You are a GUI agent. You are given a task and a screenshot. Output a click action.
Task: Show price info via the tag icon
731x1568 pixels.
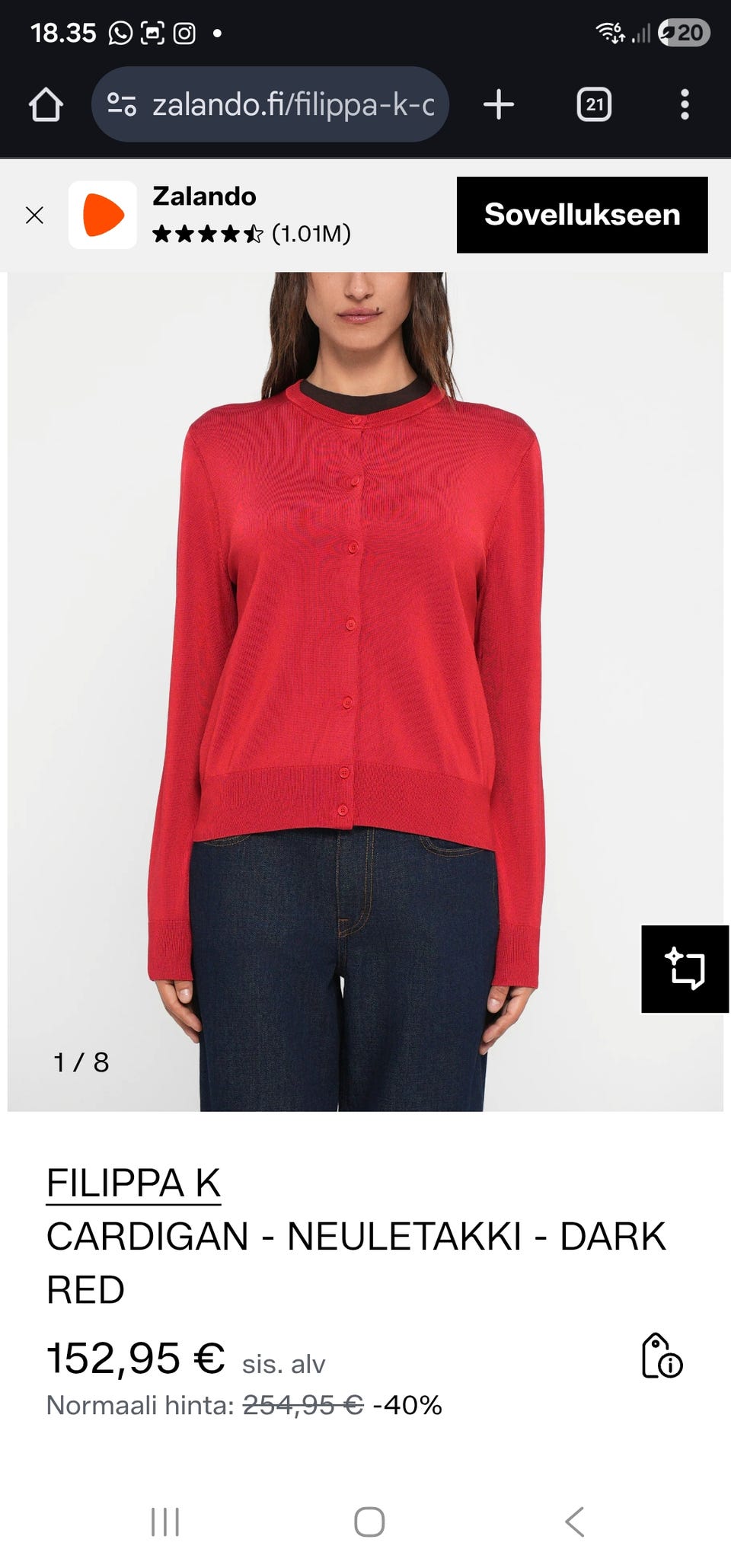pos(661,1356)
